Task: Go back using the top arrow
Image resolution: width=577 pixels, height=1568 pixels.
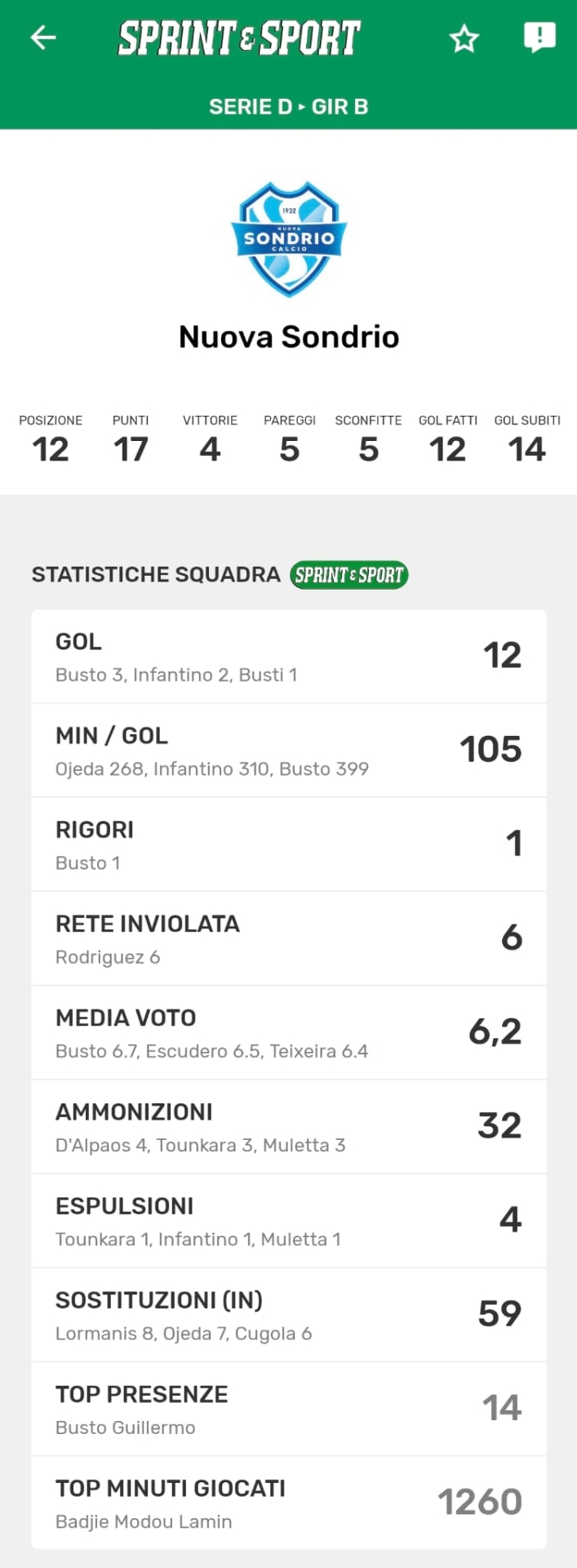Action: click(43, 38)
